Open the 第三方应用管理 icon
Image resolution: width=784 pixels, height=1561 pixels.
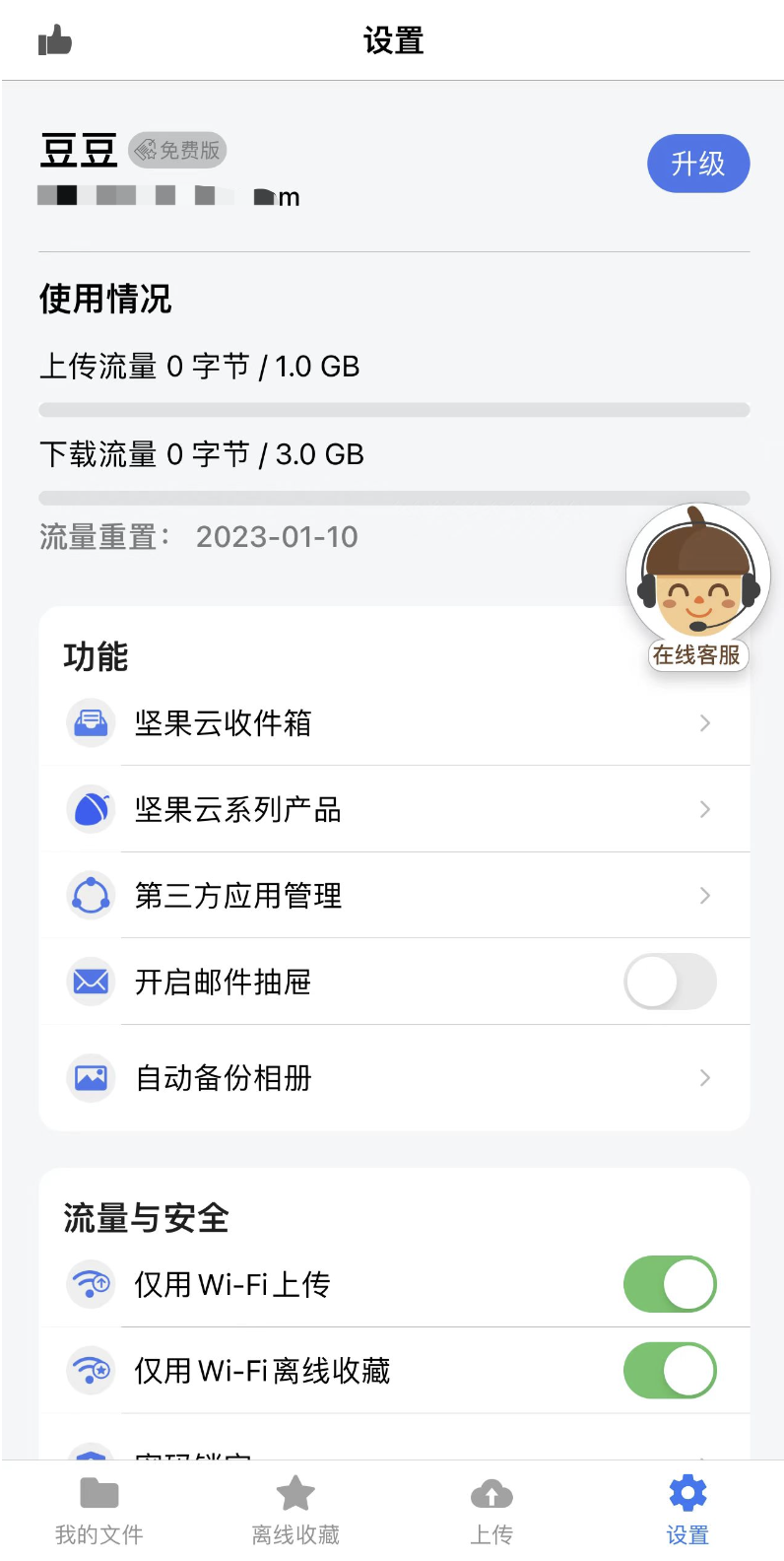(90, 895)
